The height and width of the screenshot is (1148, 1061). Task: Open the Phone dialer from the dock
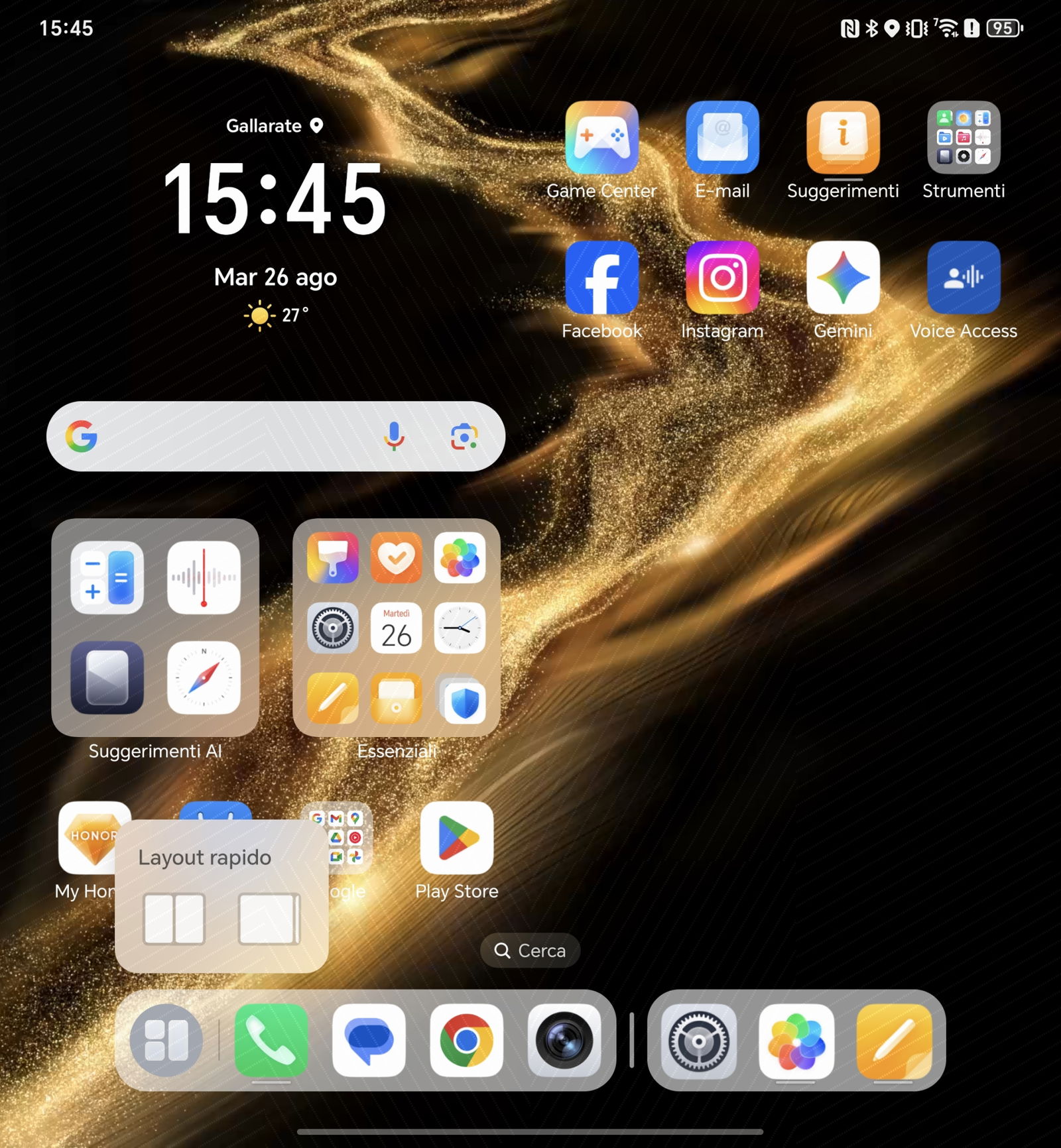coord(271,1040)
